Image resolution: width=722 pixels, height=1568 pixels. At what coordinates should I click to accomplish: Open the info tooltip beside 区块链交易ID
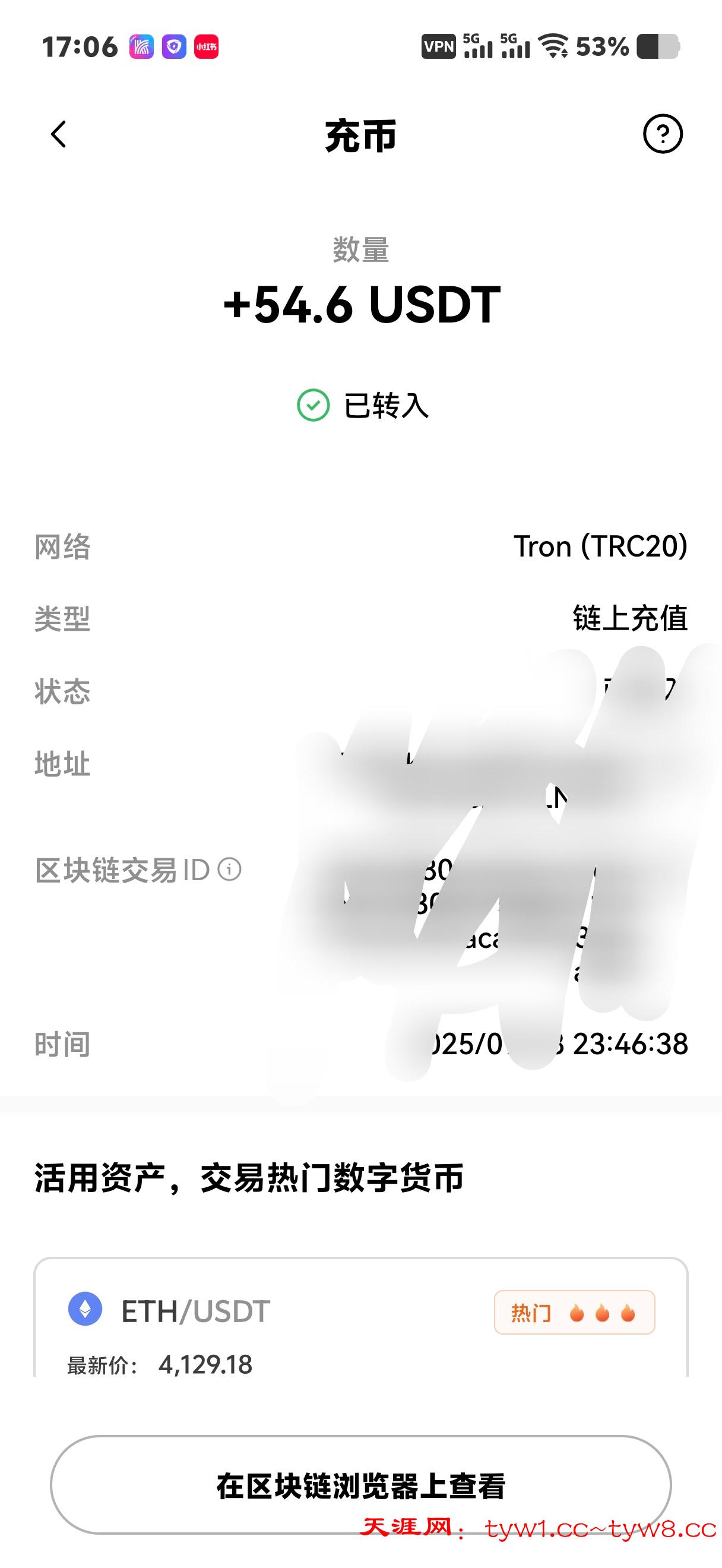(229, 870)
